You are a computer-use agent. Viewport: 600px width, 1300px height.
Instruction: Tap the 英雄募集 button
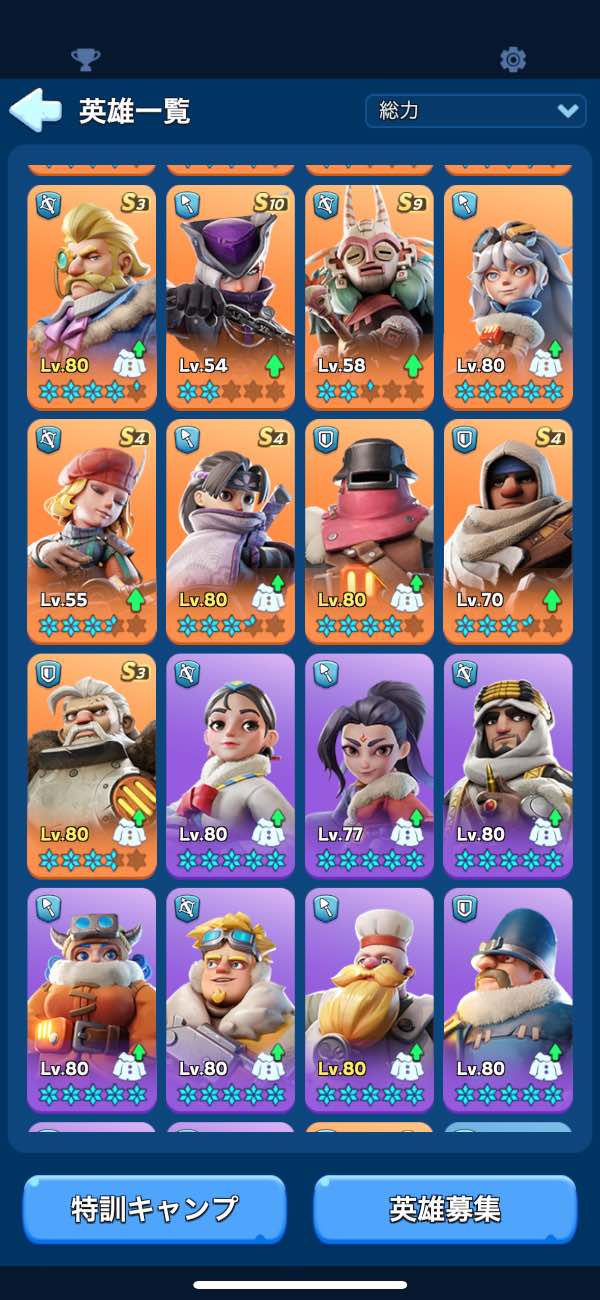[x=445, y=1209]
